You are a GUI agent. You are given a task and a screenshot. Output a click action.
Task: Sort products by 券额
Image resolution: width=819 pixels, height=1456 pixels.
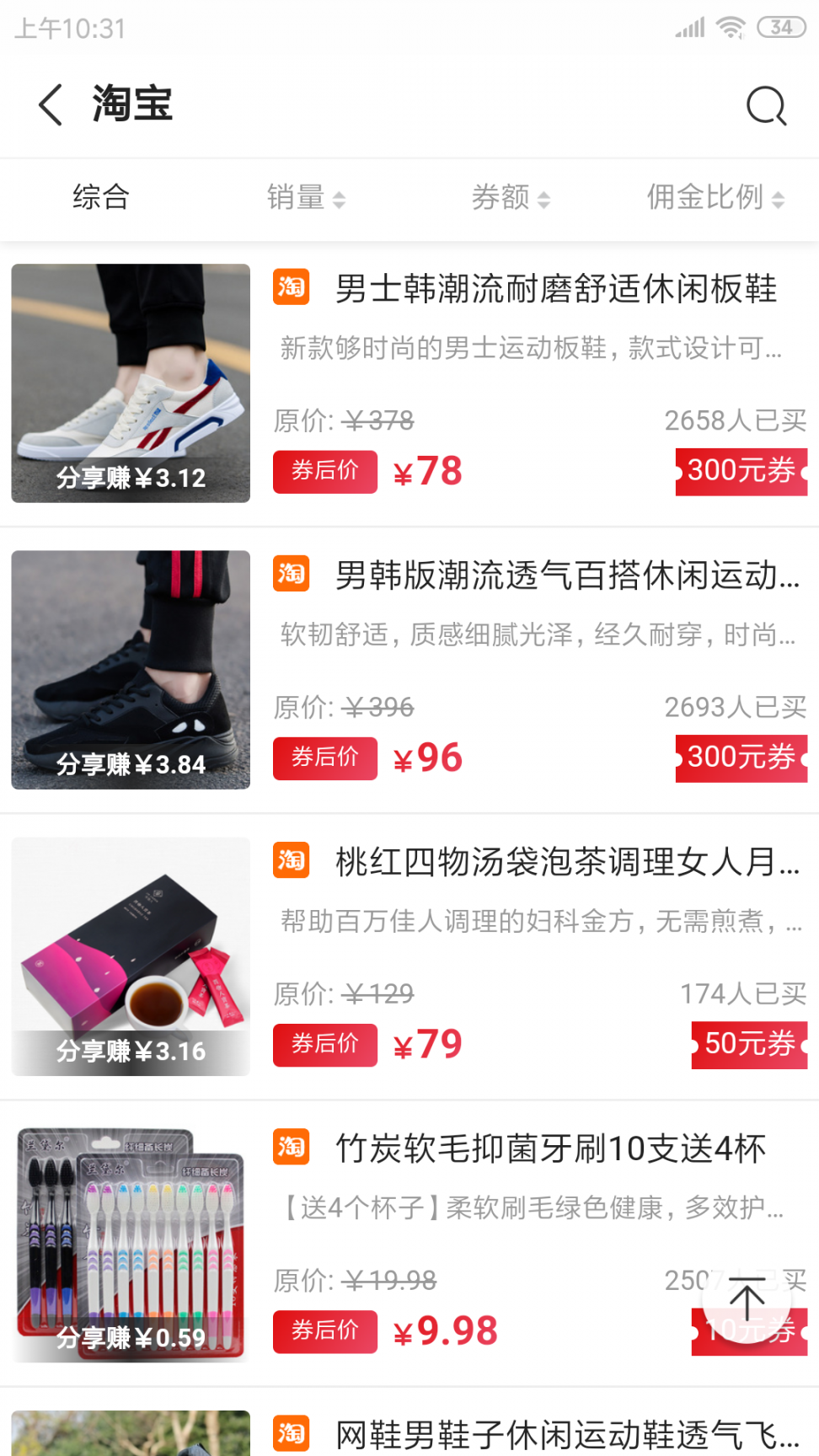[x=510, y=197]
